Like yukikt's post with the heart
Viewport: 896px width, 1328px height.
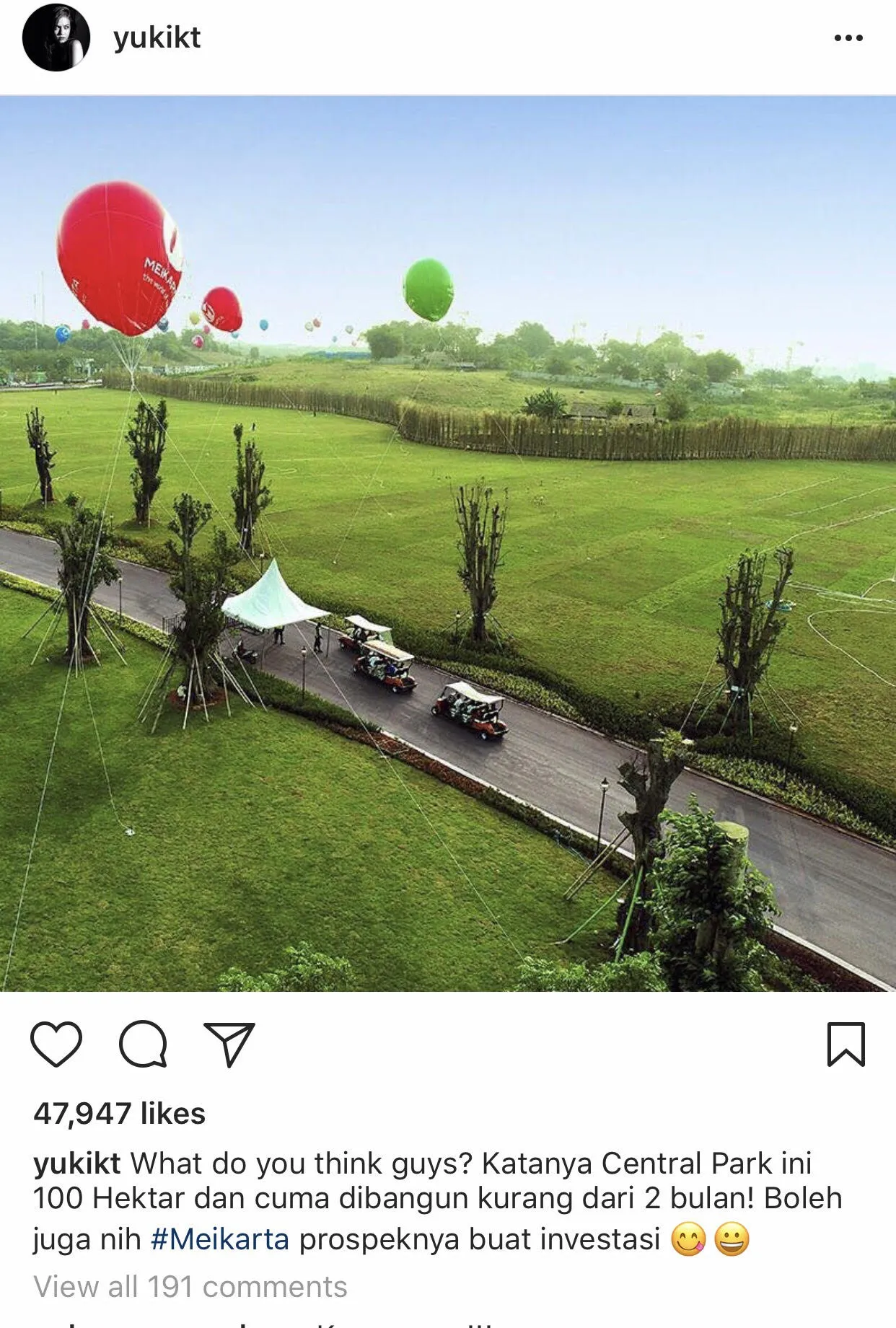pyautogui.click(x=56, y=1044)
